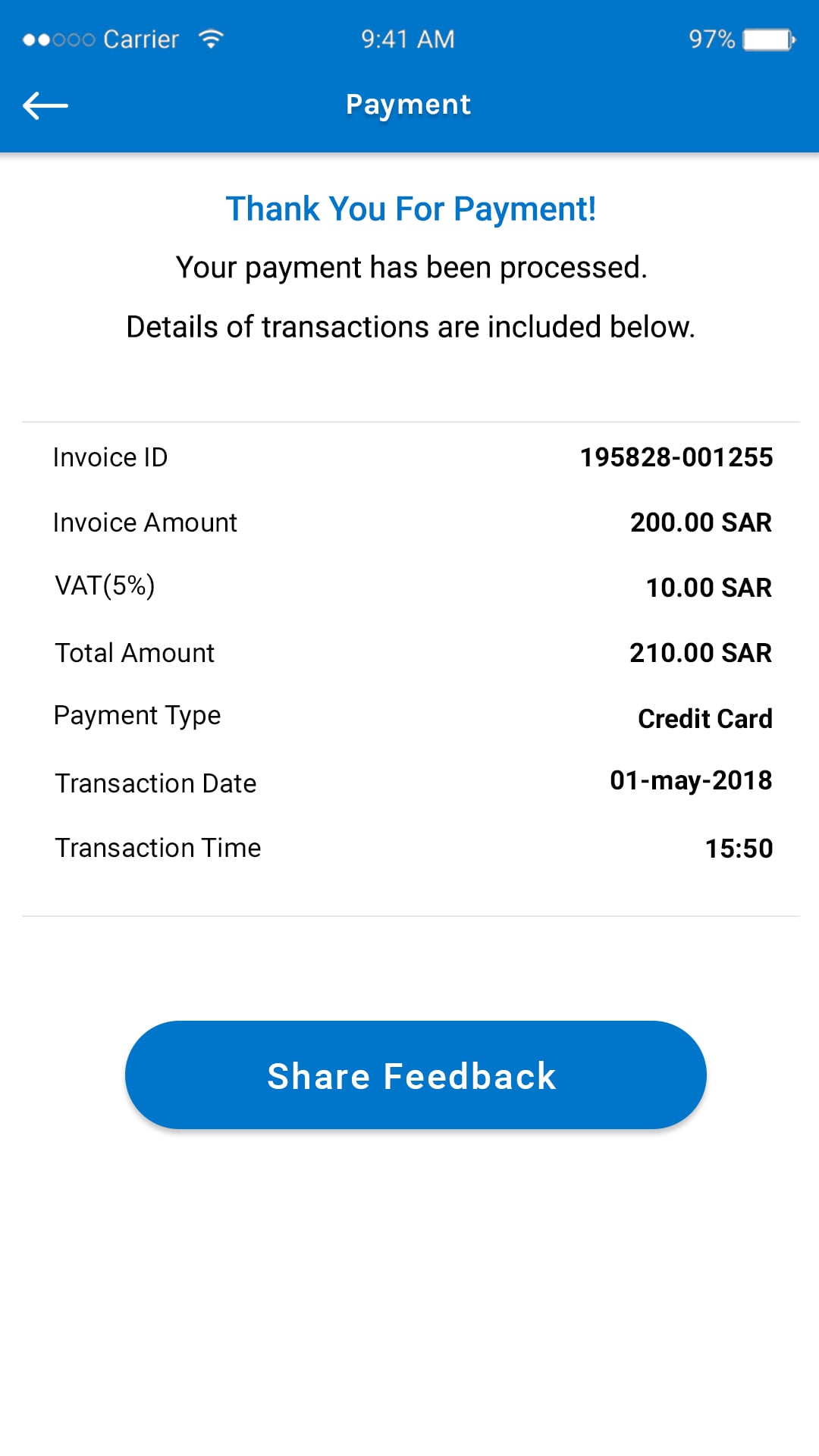Select the Payment title in the header

pos(408,105)
